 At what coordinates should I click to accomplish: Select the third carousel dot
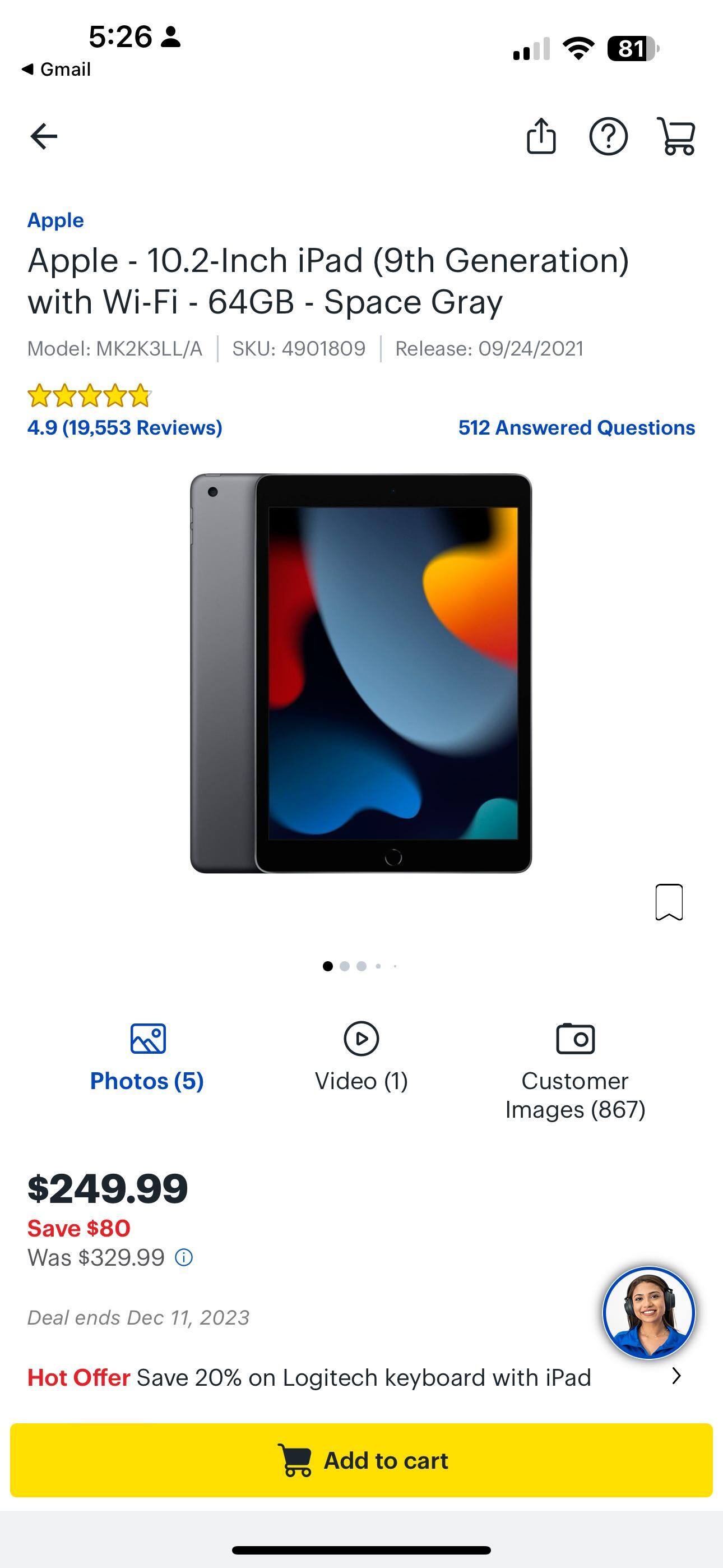click(363, 967)
